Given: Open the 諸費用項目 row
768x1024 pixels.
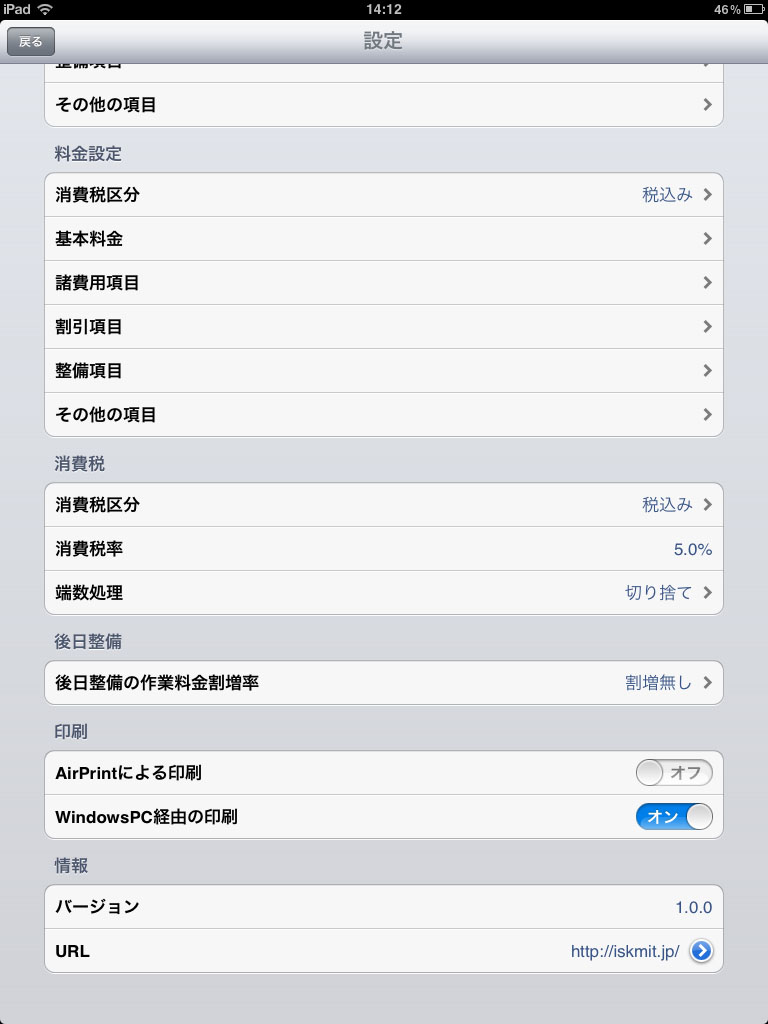Looking at the screenshot, I should 384,283.
